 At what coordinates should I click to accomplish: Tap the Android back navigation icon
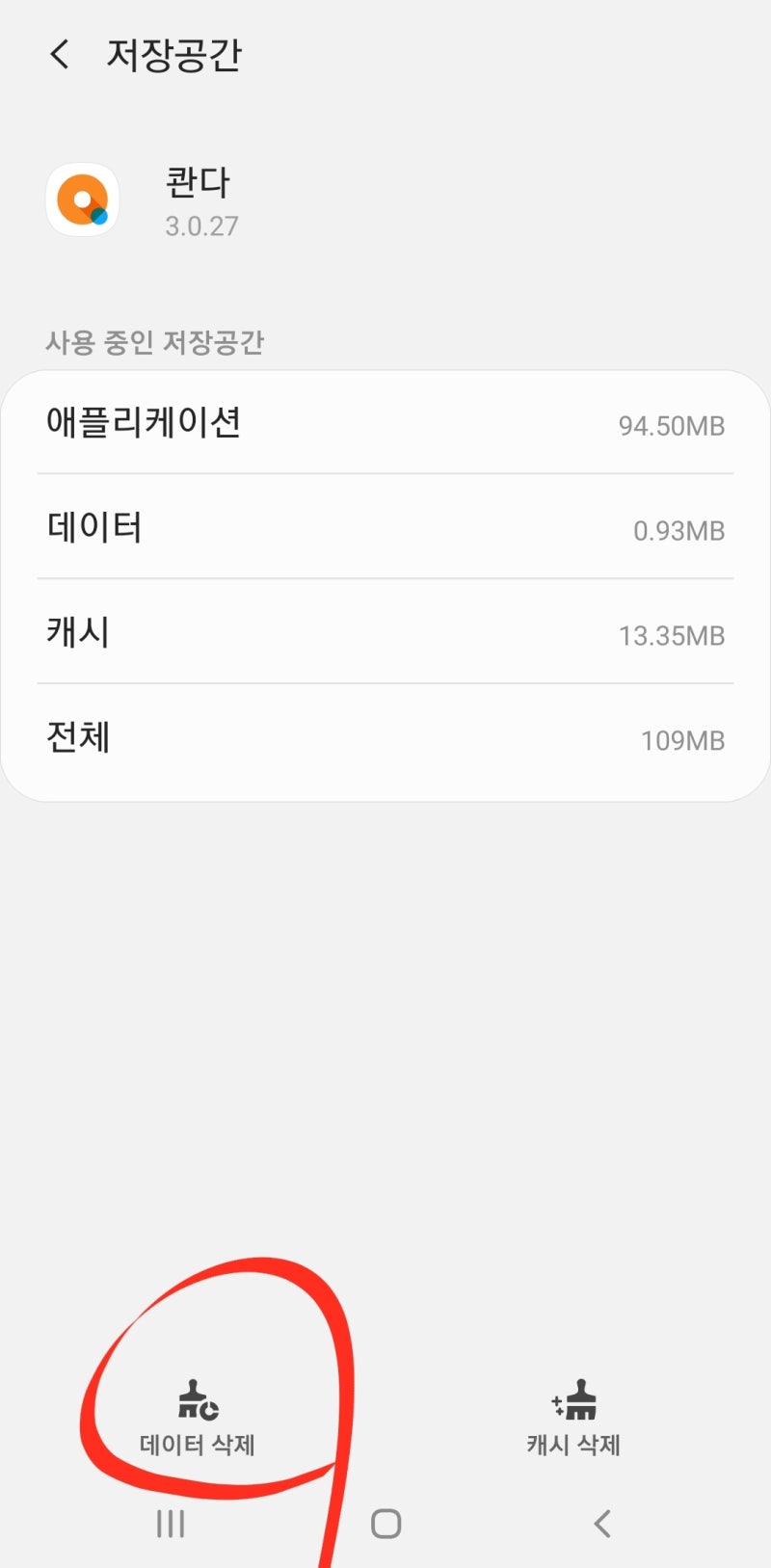[x=601, y=1524]
